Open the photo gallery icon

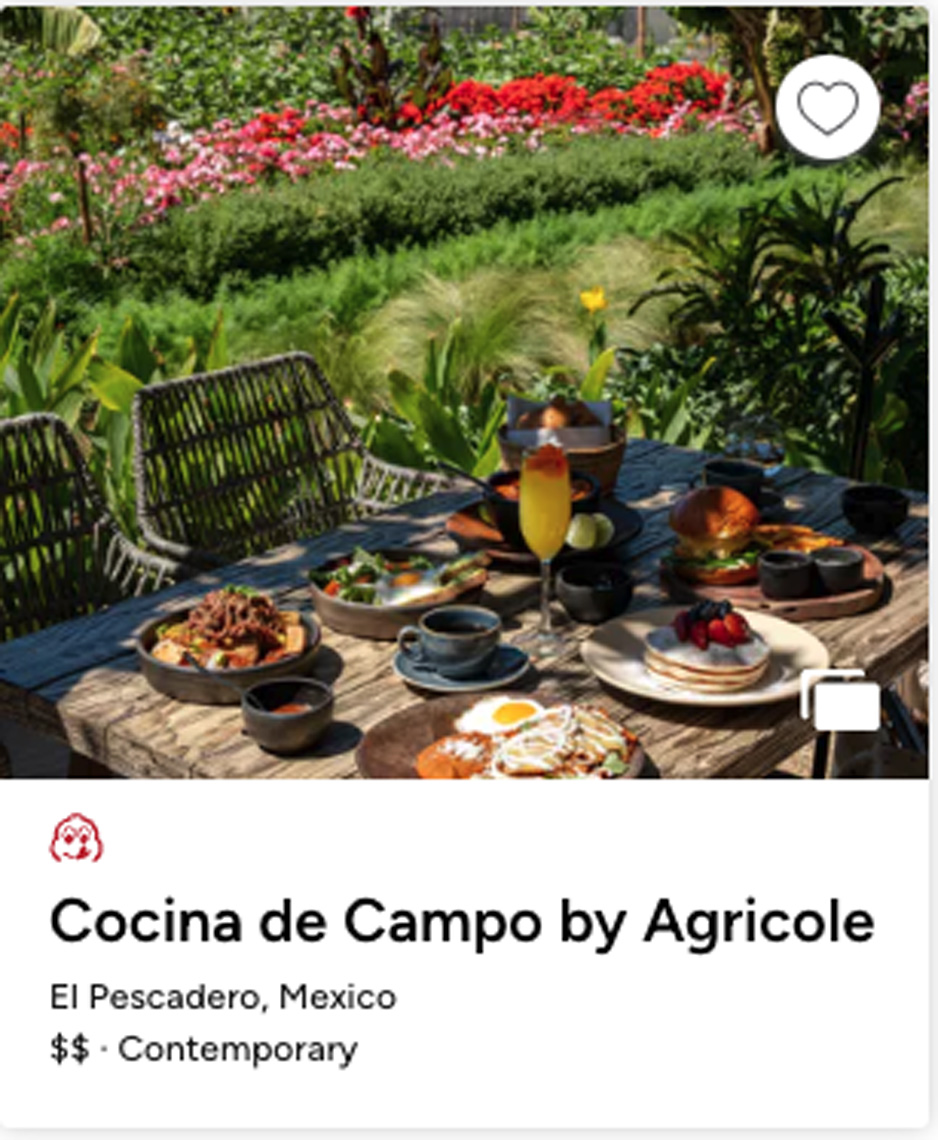point(840,700)
